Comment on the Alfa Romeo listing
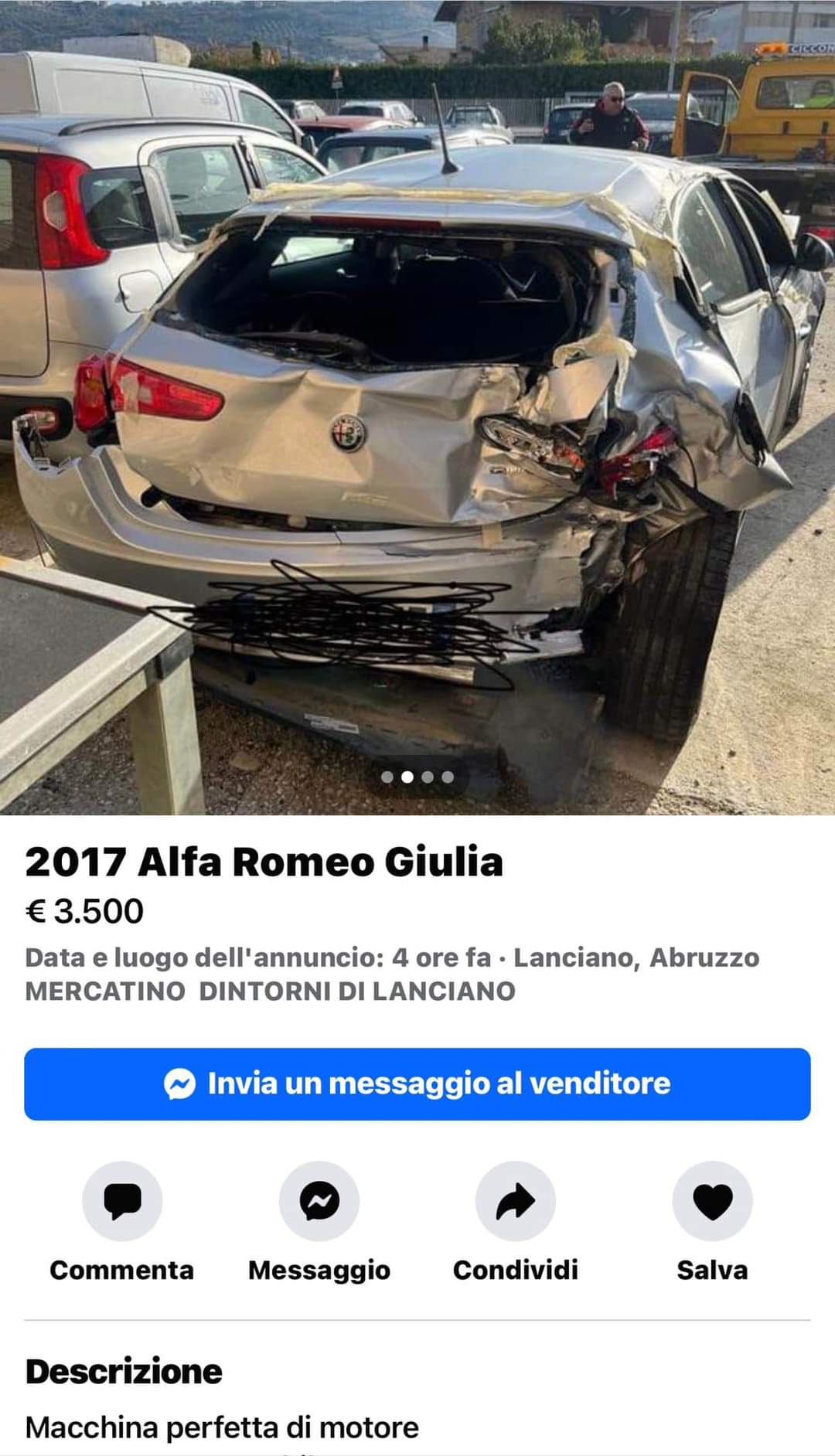835x1456 pixels. [x=122, y=1202]
